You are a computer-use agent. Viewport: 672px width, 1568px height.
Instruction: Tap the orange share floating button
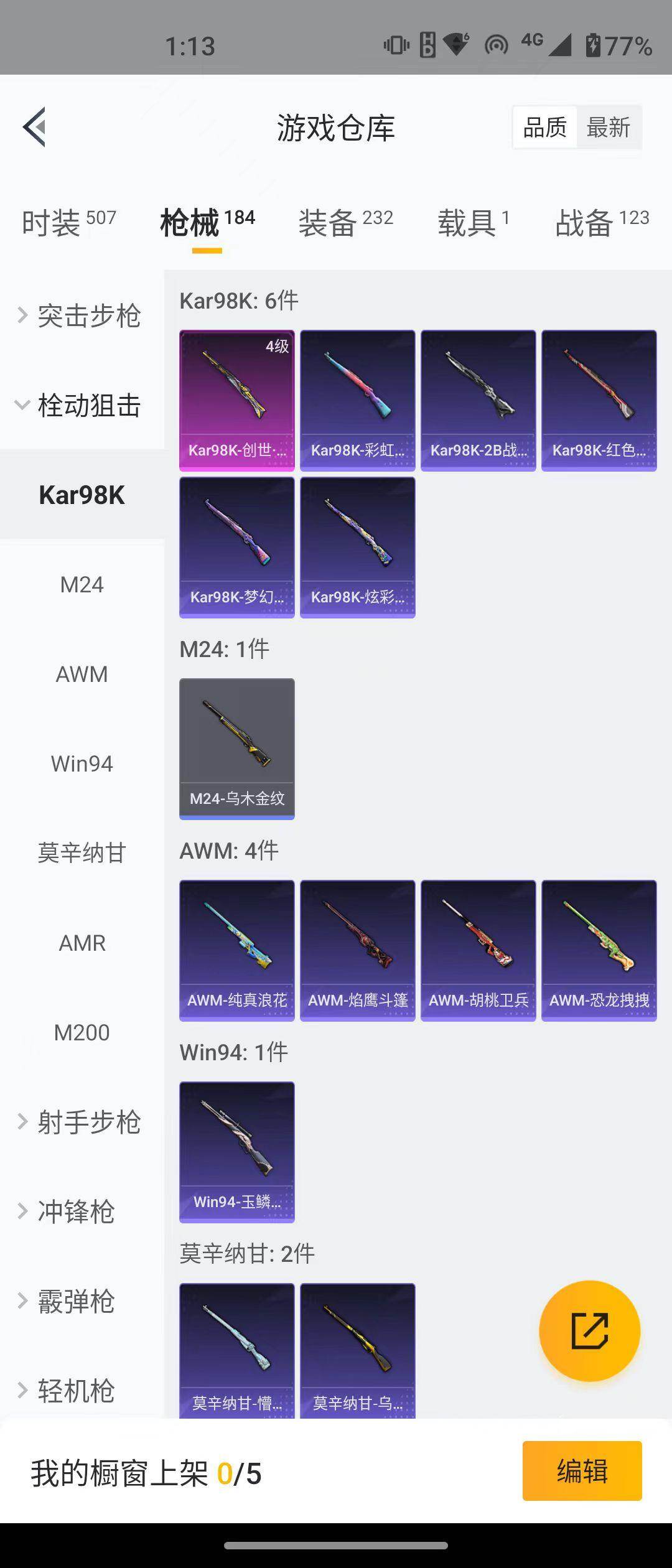tap(589, 1331)
